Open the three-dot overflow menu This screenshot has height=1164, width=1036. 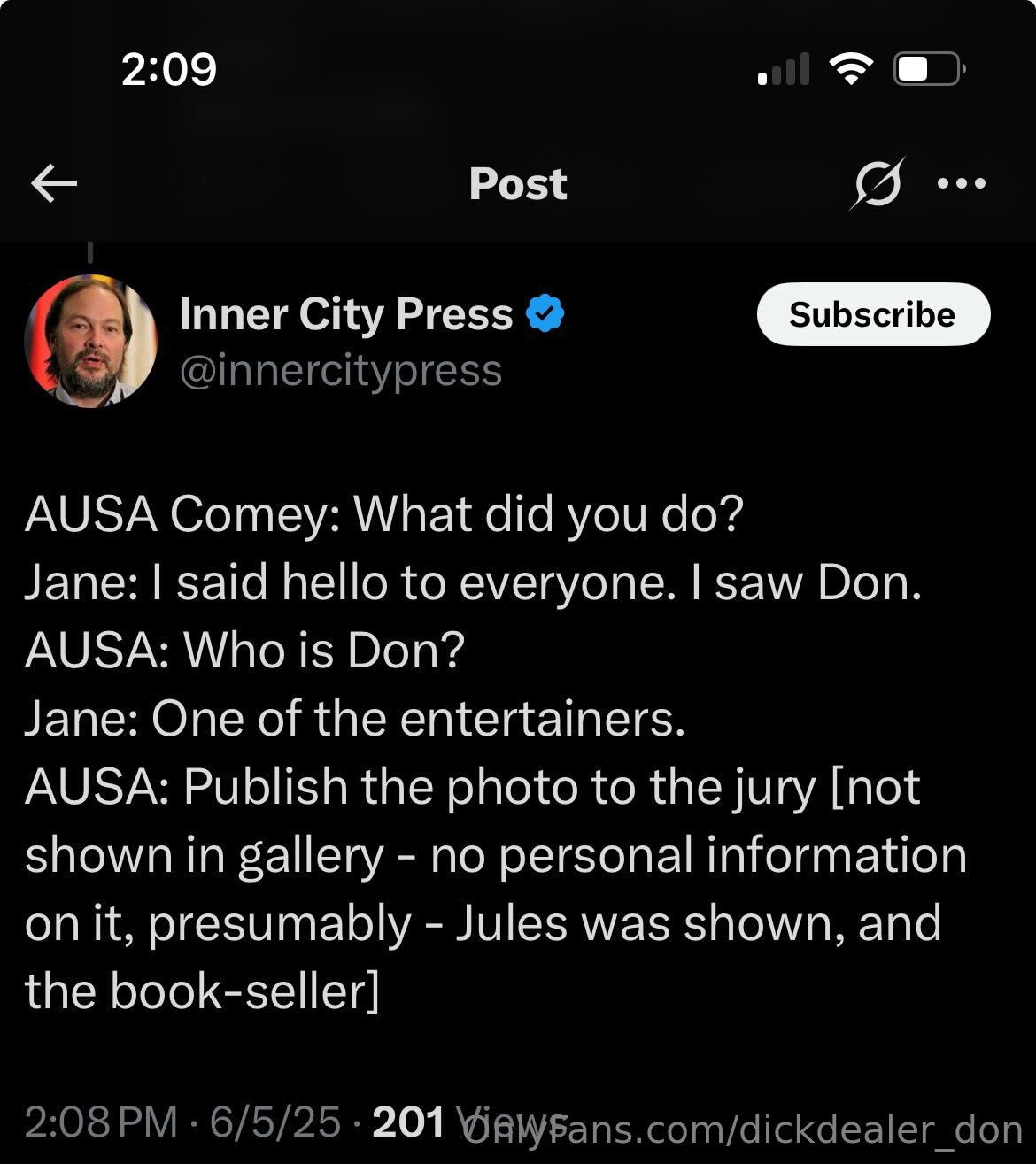coord(961,184)
